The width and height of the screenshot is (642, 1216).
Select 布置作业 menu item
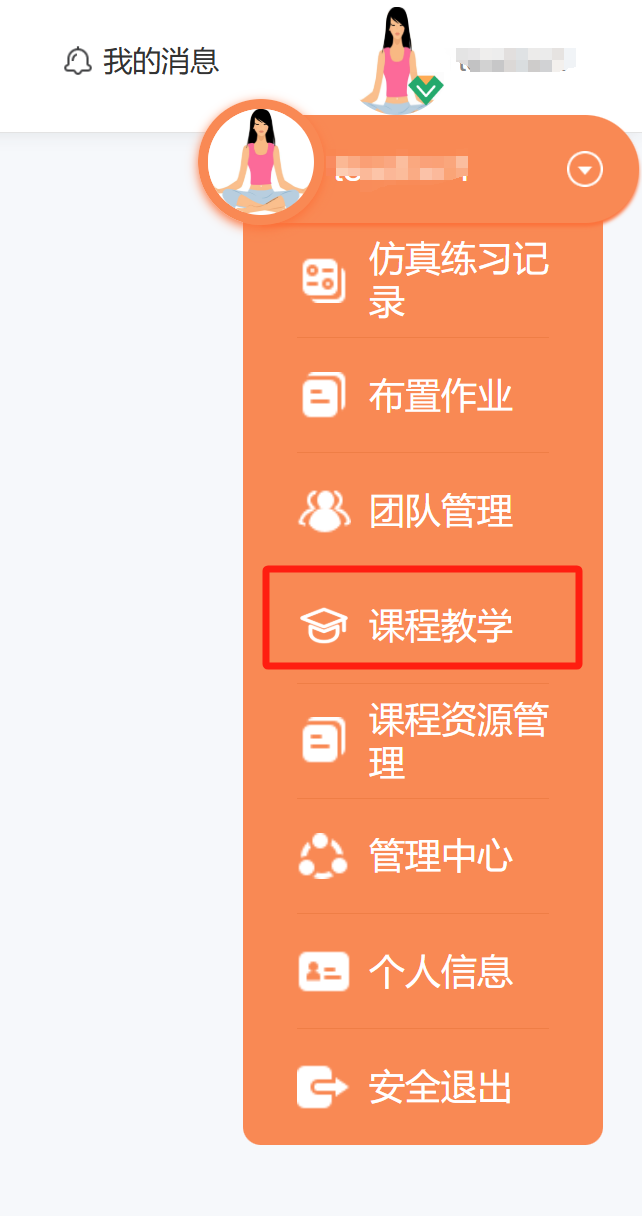(x=423, y=396)
